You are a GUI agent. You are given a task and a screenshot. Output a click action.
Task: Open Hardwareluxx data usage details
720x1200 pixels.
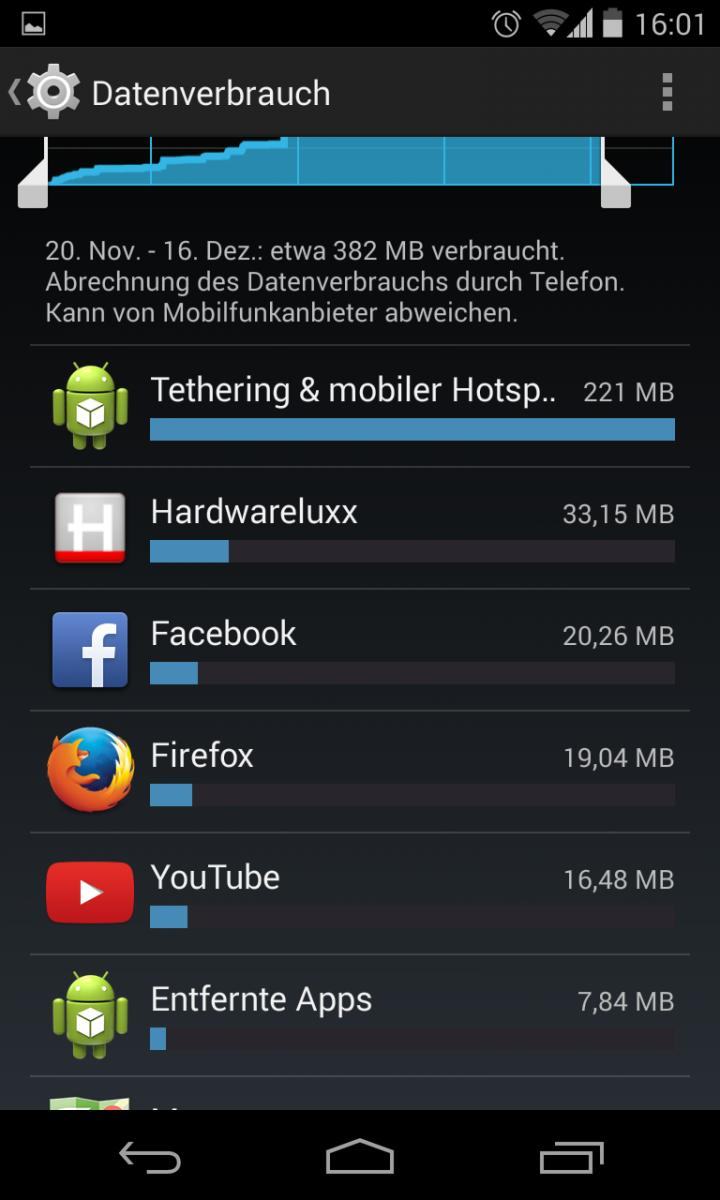(360, 528)
